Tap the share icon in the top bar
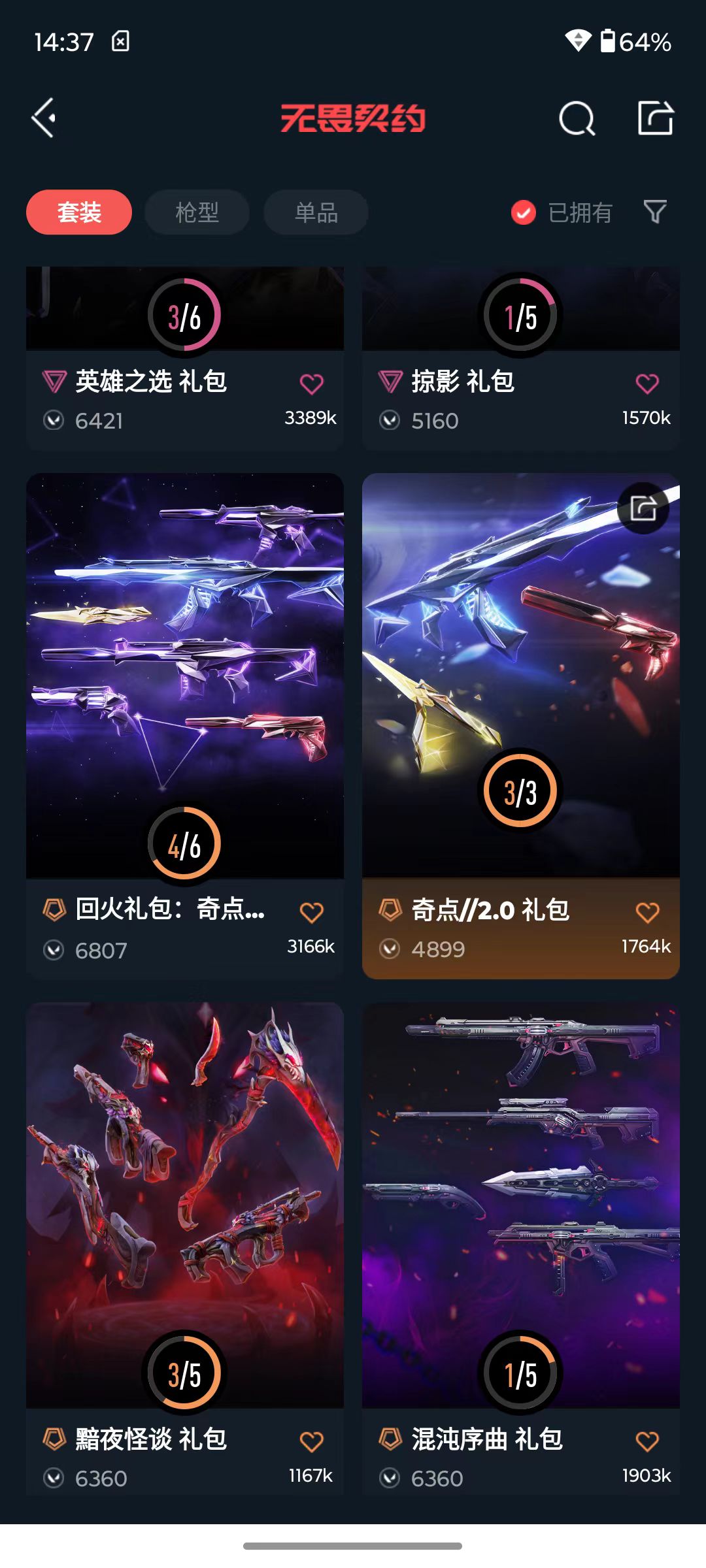Screen dimensions: 706x1568 (656, 118)
